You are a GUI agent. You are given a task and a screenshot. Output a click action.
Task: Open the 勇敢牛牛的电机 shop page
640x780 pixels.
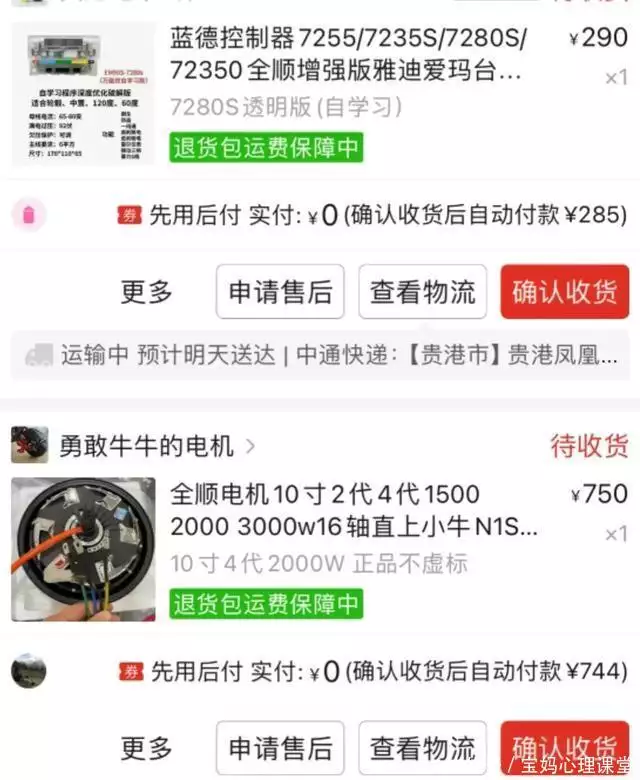point(145,445)
